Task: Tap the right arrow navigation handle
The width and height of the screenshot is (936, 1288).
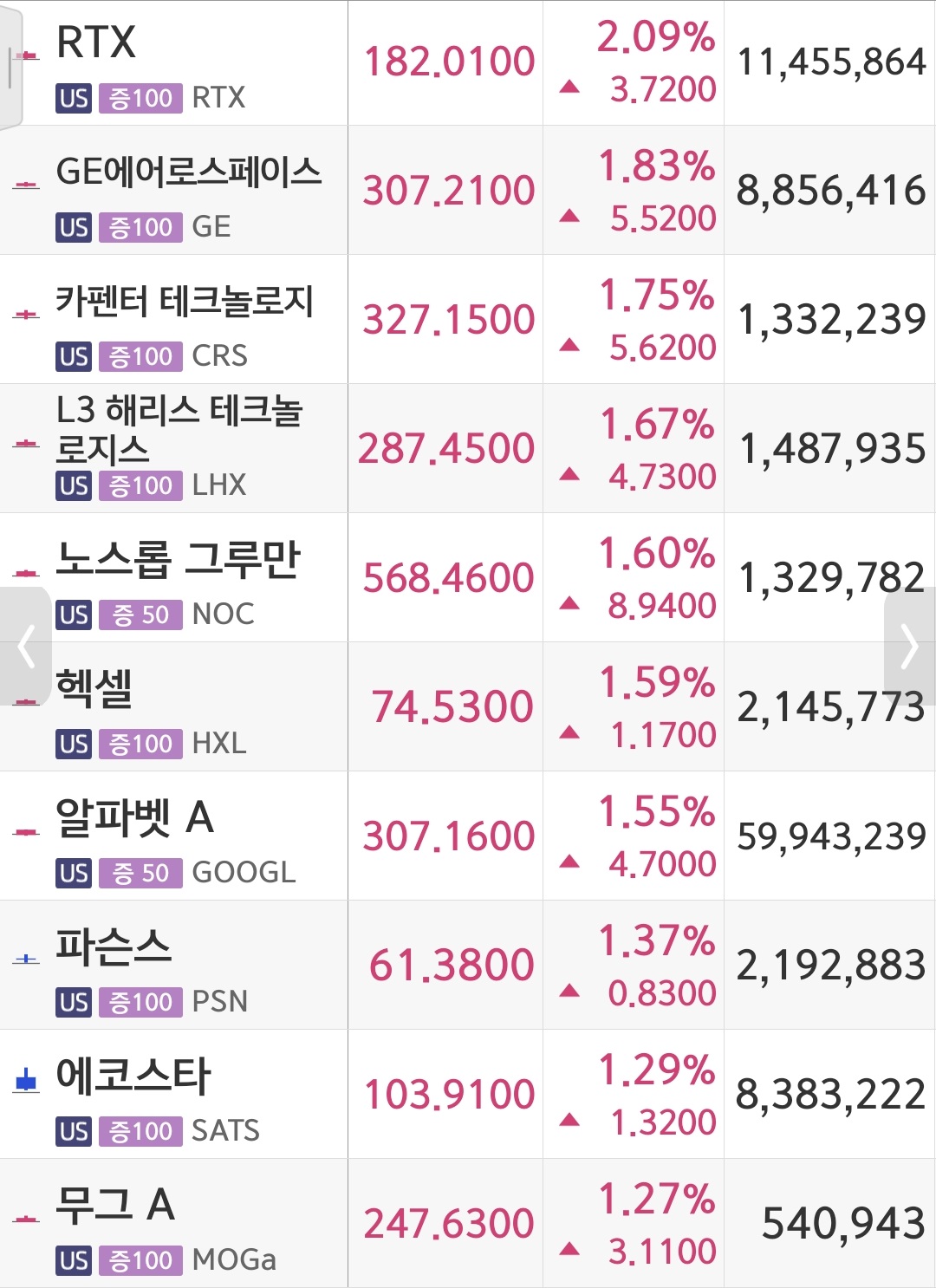Action: [x=910, y=646]
